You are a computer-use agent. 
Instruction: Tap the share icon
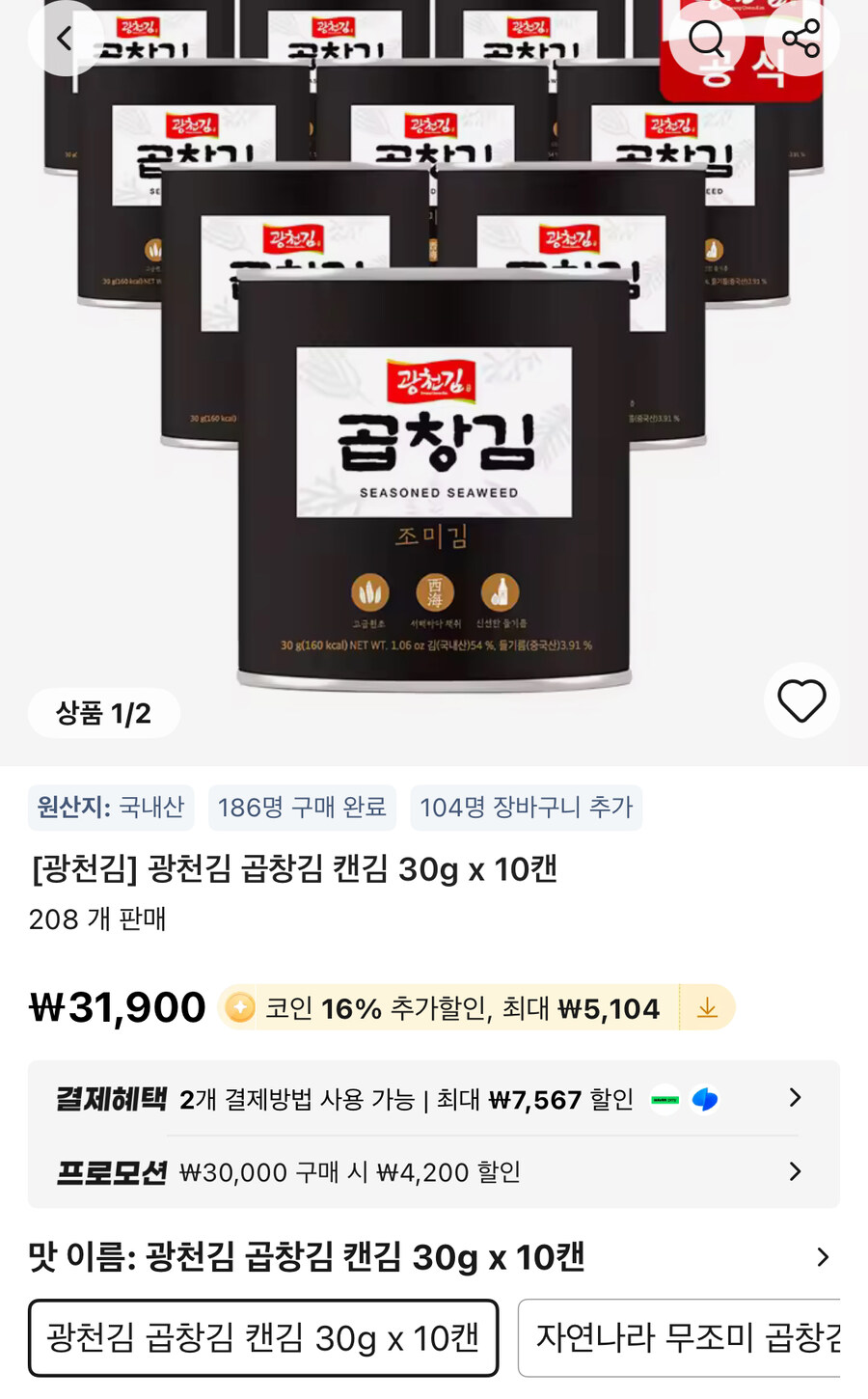click(x=801, y=39)
